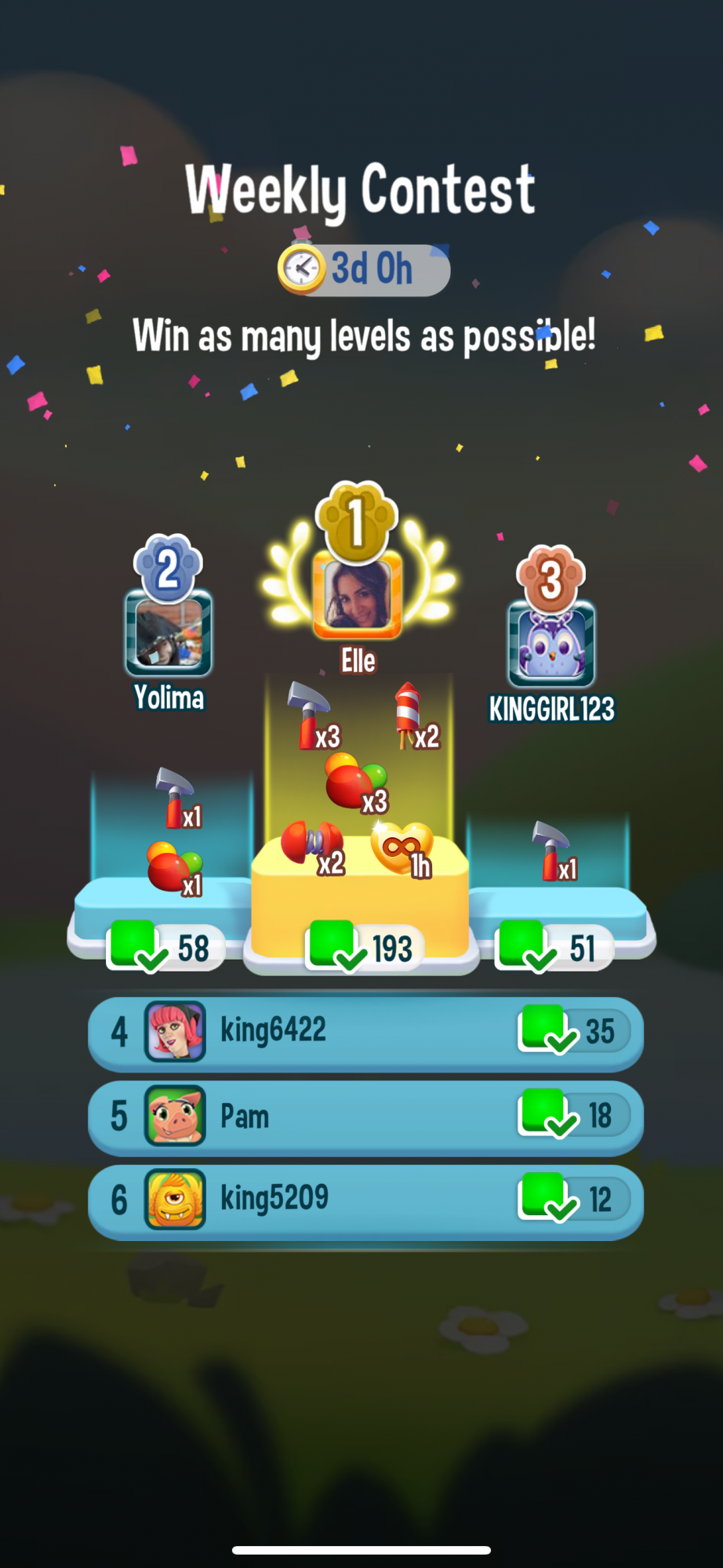The height and width of the screenshot is (1568, 723).
Task: Open Yolima's second place avatar
Action: pos(169,633)
